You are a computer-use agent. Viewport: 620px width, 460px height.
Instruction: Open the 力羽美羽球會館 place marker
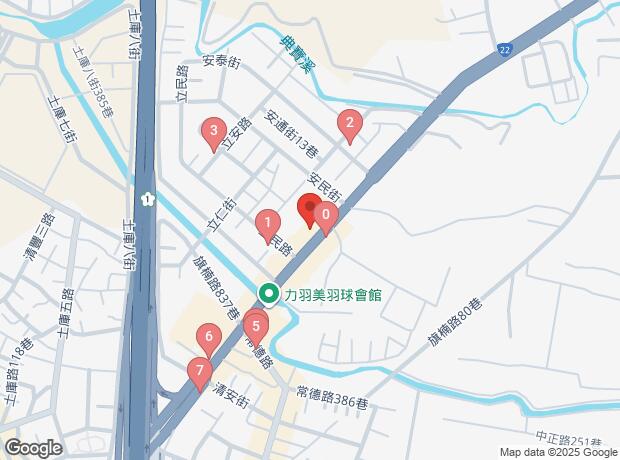(x=269, y=294)
